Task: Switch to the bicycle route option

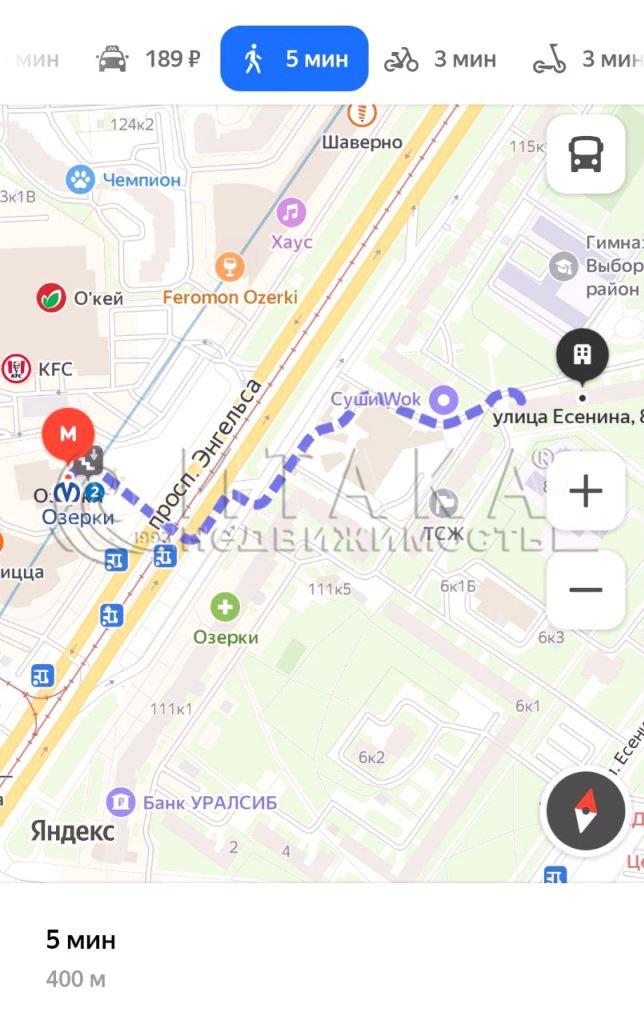Action: pyautogui.click(x=440, y=59)
